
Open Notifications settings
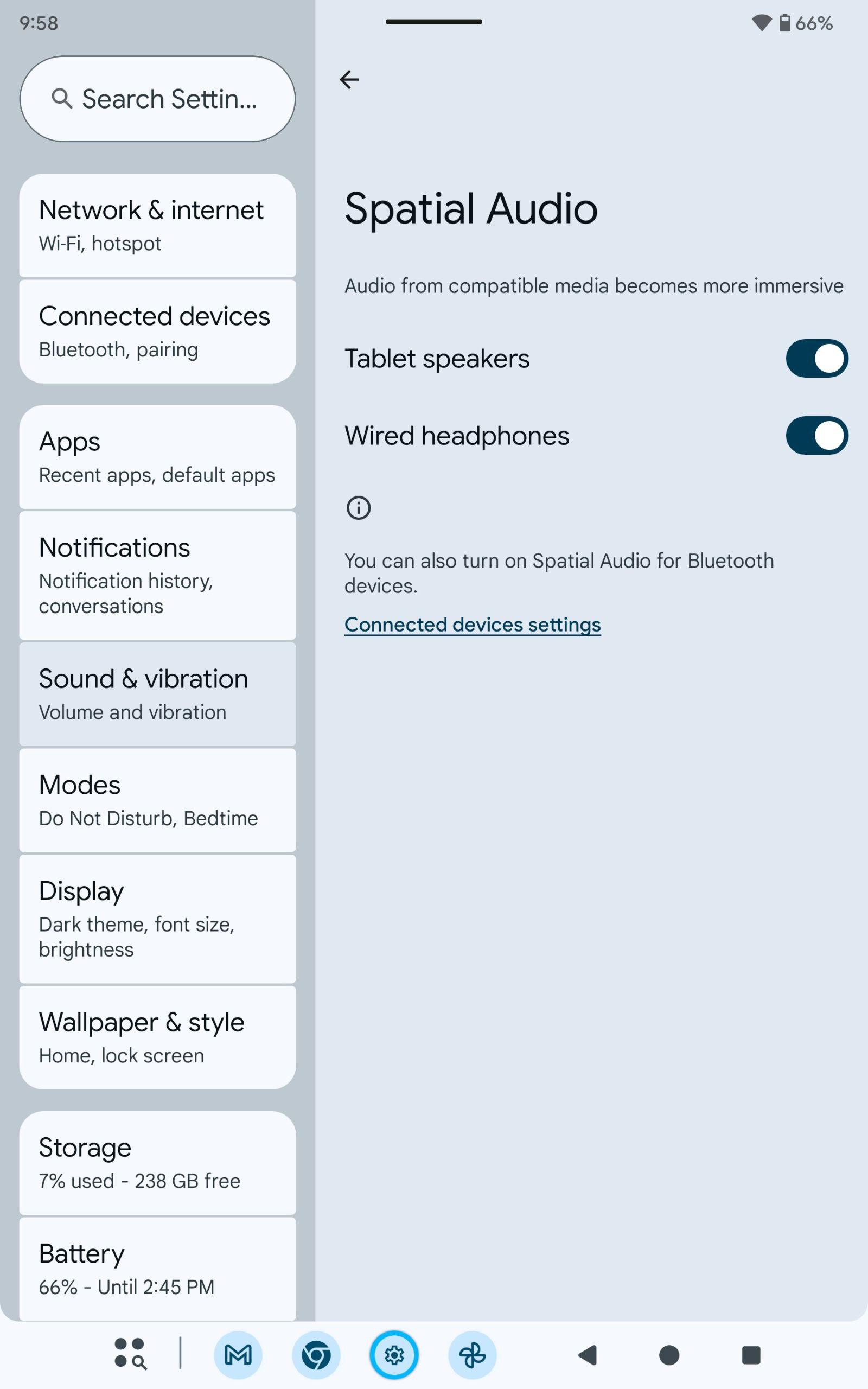pos(158,576)
